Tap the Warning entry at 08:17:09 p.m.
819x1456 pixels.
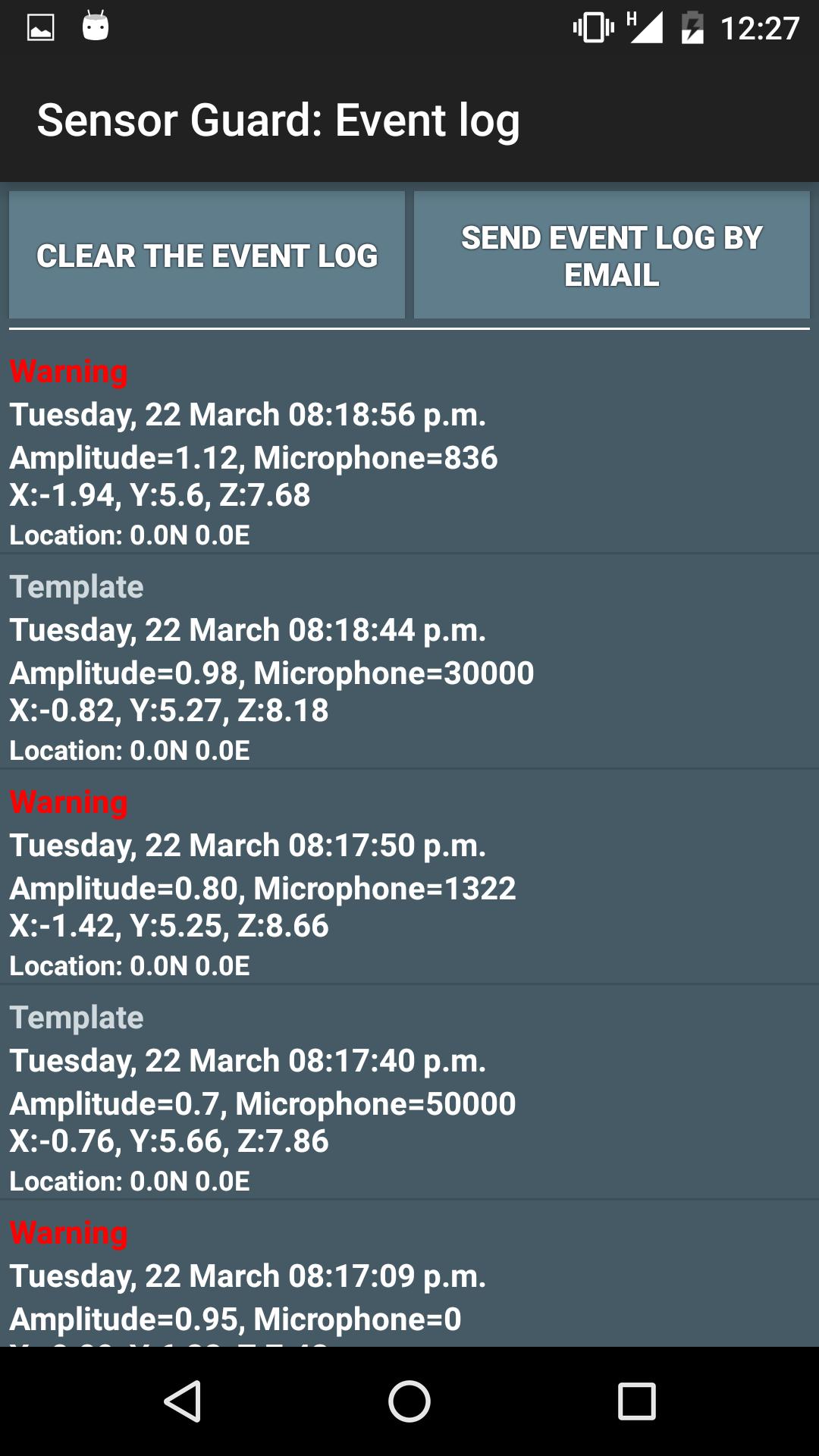point(409,1282)
